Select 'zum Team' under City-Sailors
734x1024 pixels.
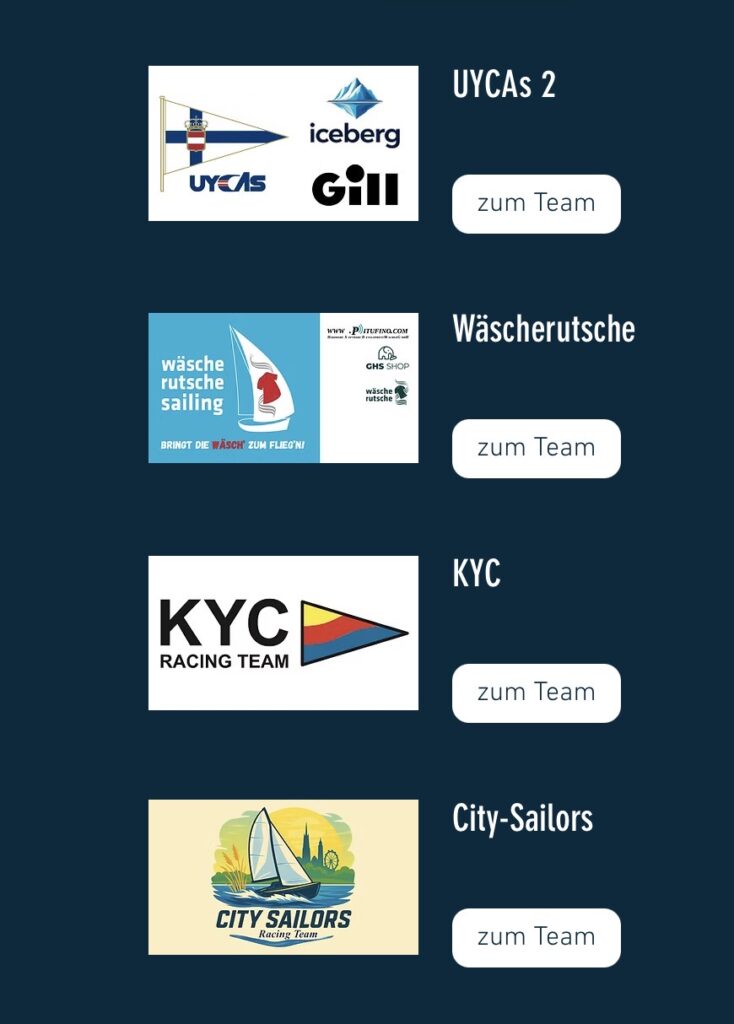(x=536, y=938)
